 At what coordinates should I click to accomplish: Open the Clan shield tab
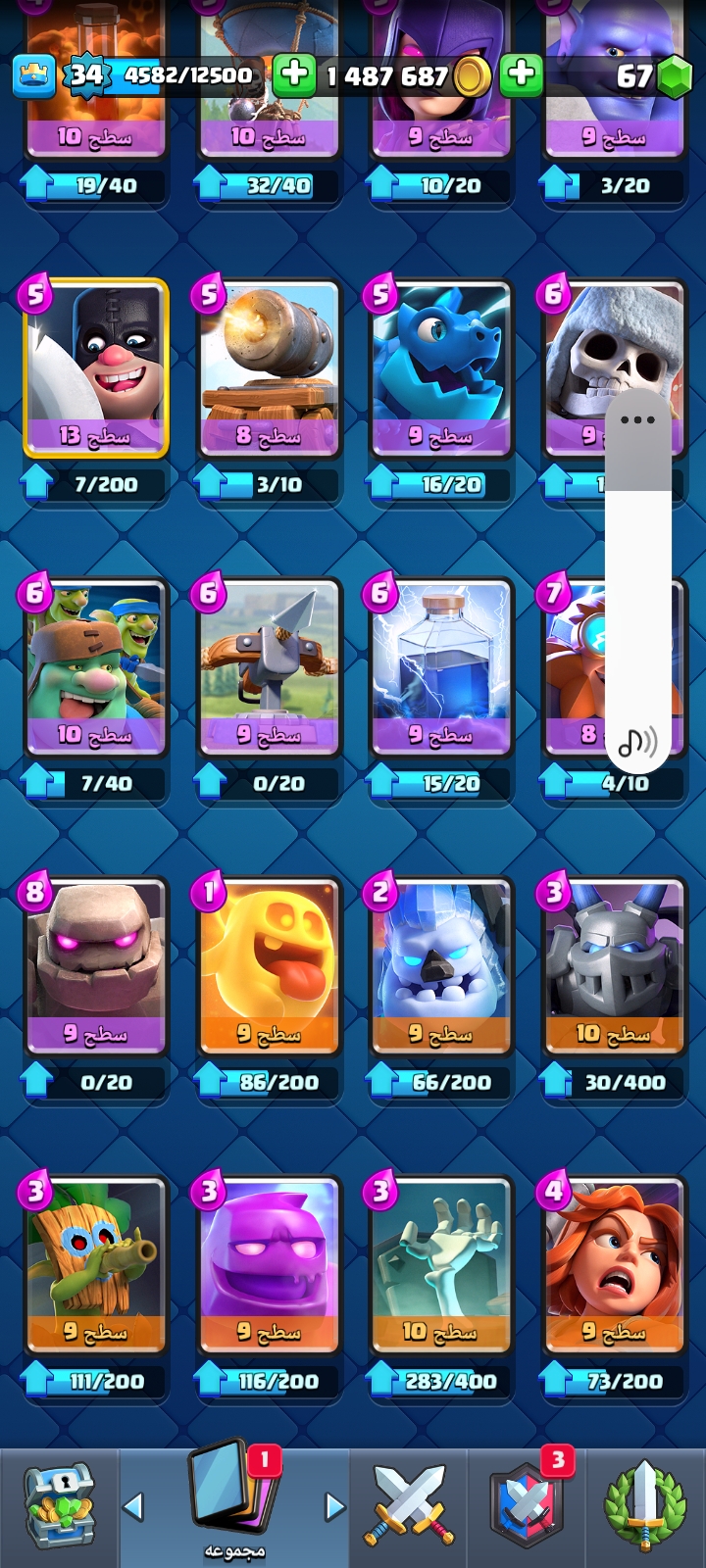[x=527, y=1506]
